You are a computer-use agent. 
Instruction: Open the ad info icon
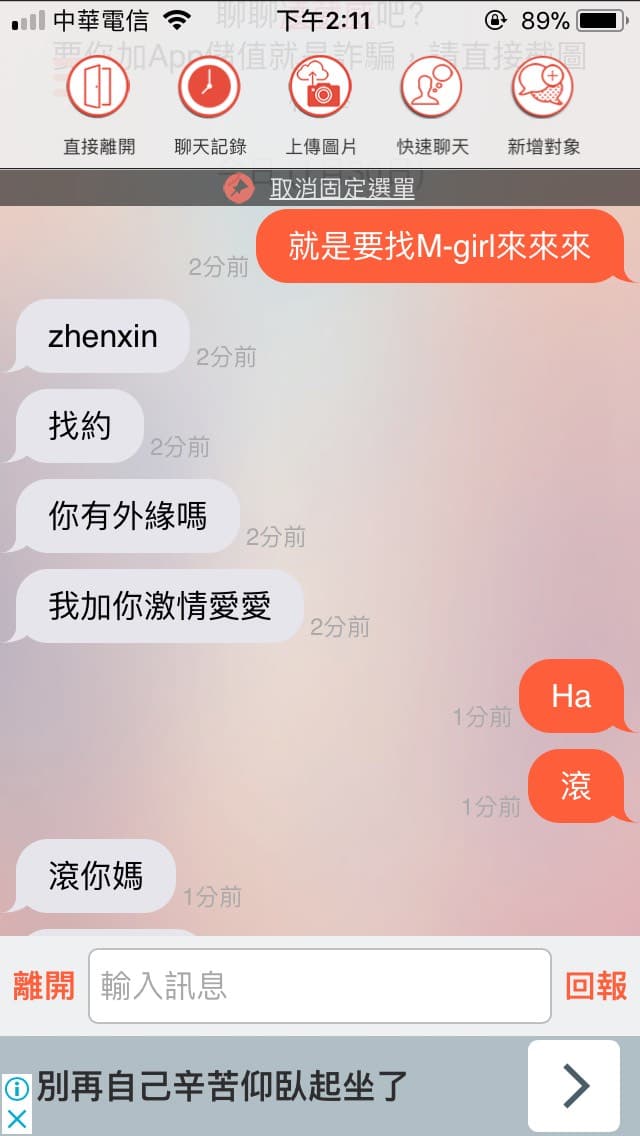17,1088
